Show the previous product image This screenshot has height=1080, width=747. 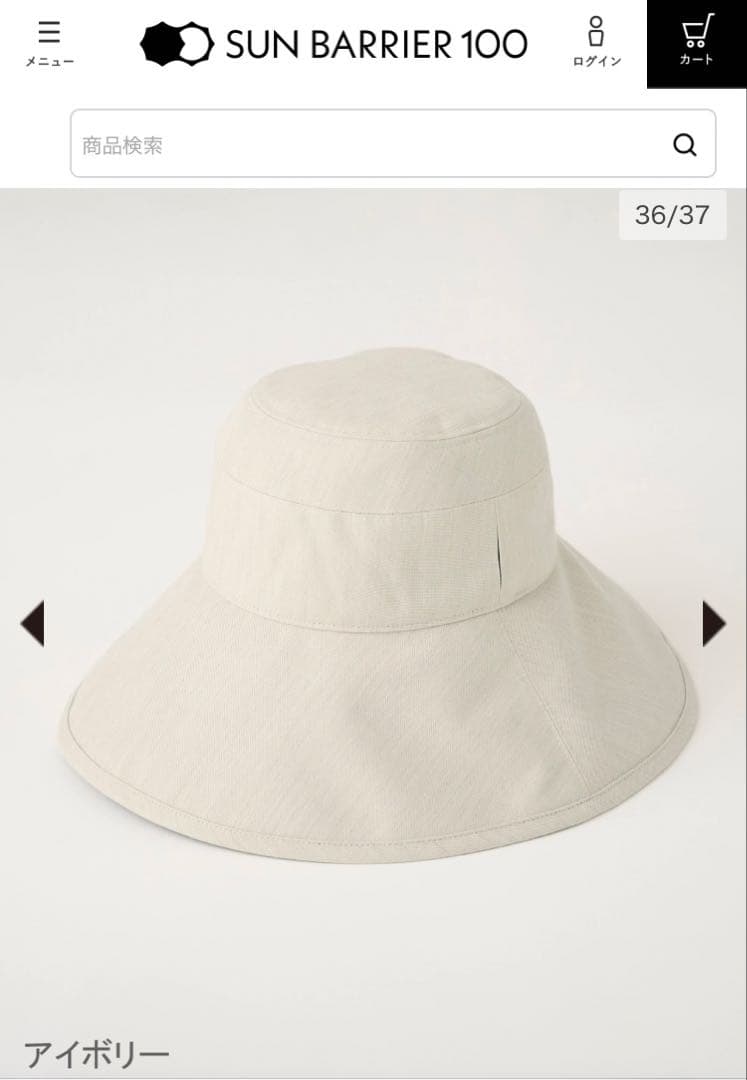click(x=32, y=624)
